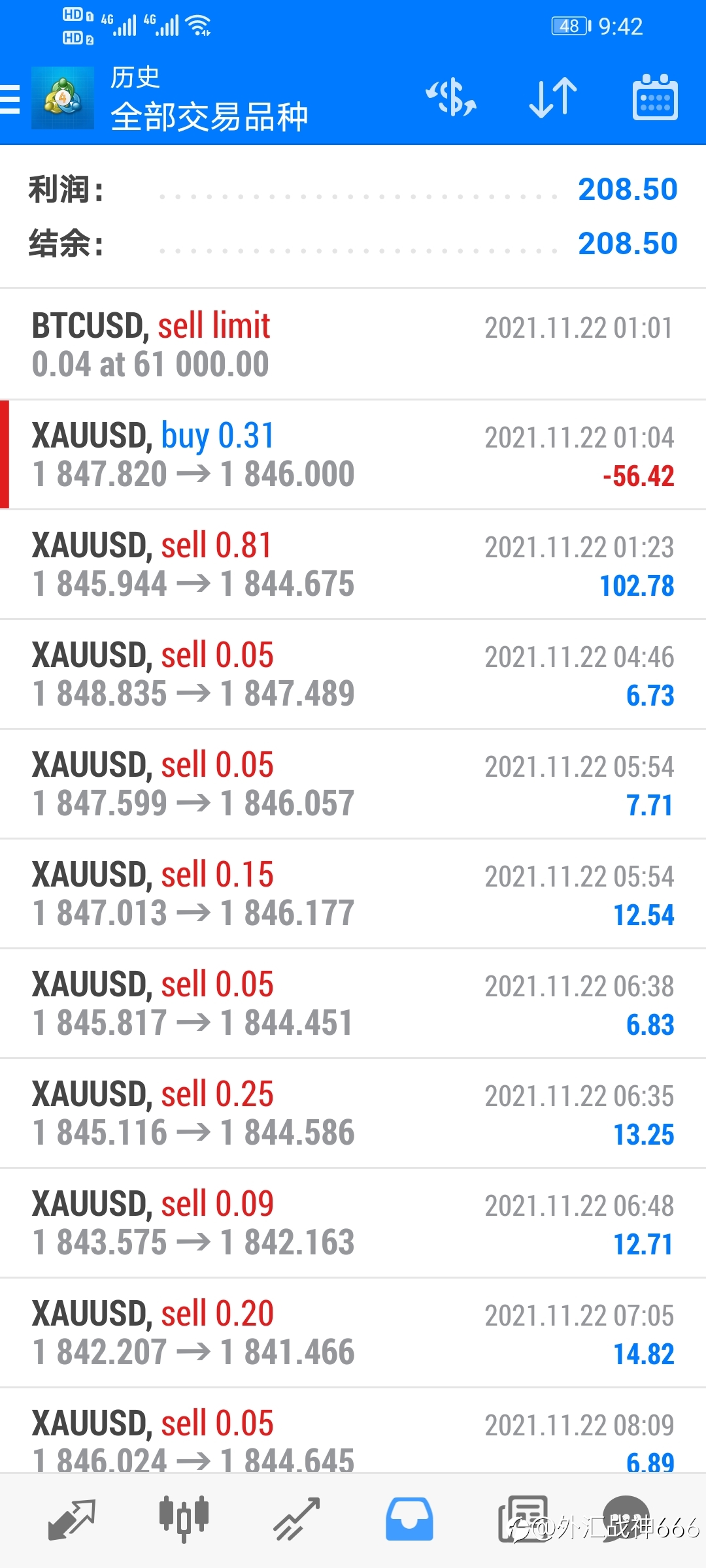
Task: Open the symbol filter dollar icon
Action: point(451,98)
